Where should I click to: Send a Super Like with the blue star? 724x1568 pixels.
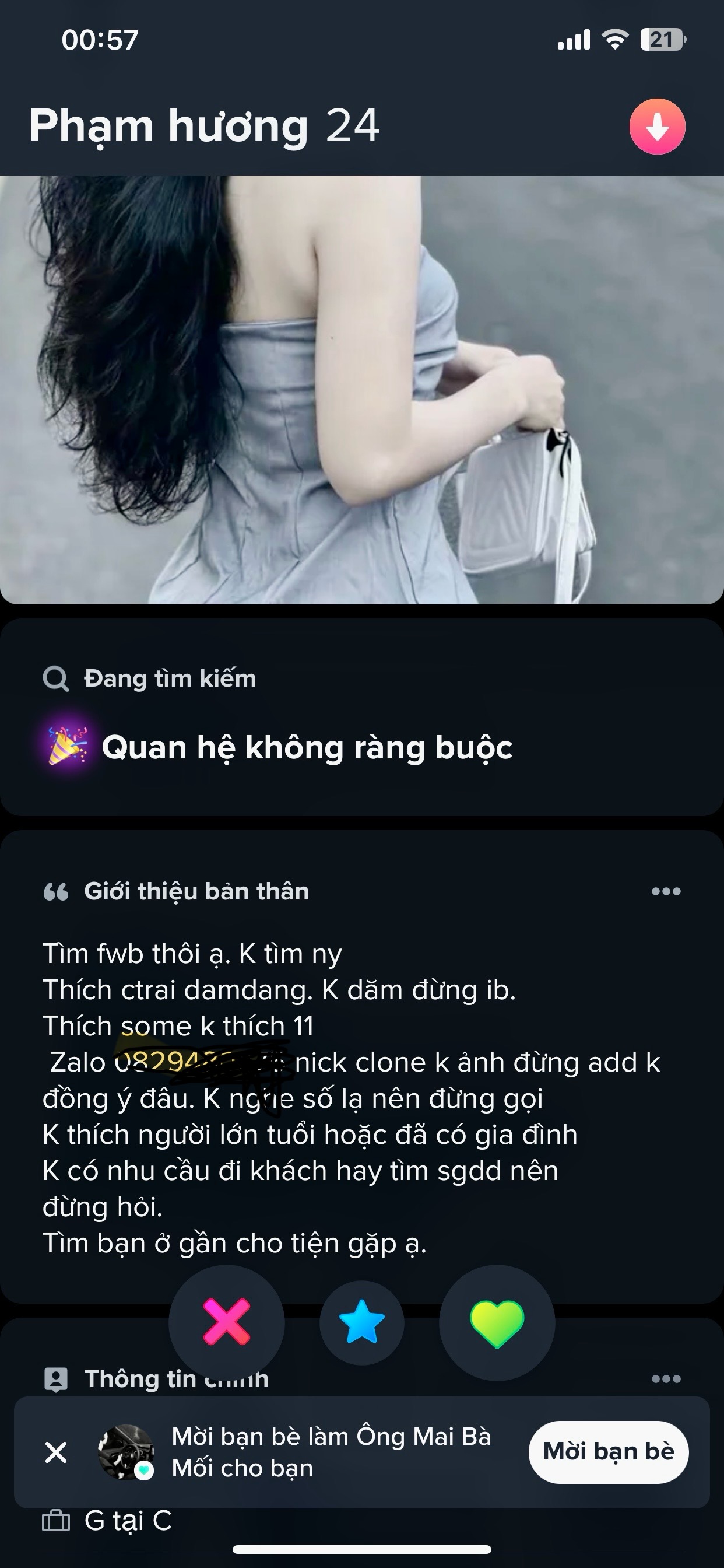pos(362,1322)
